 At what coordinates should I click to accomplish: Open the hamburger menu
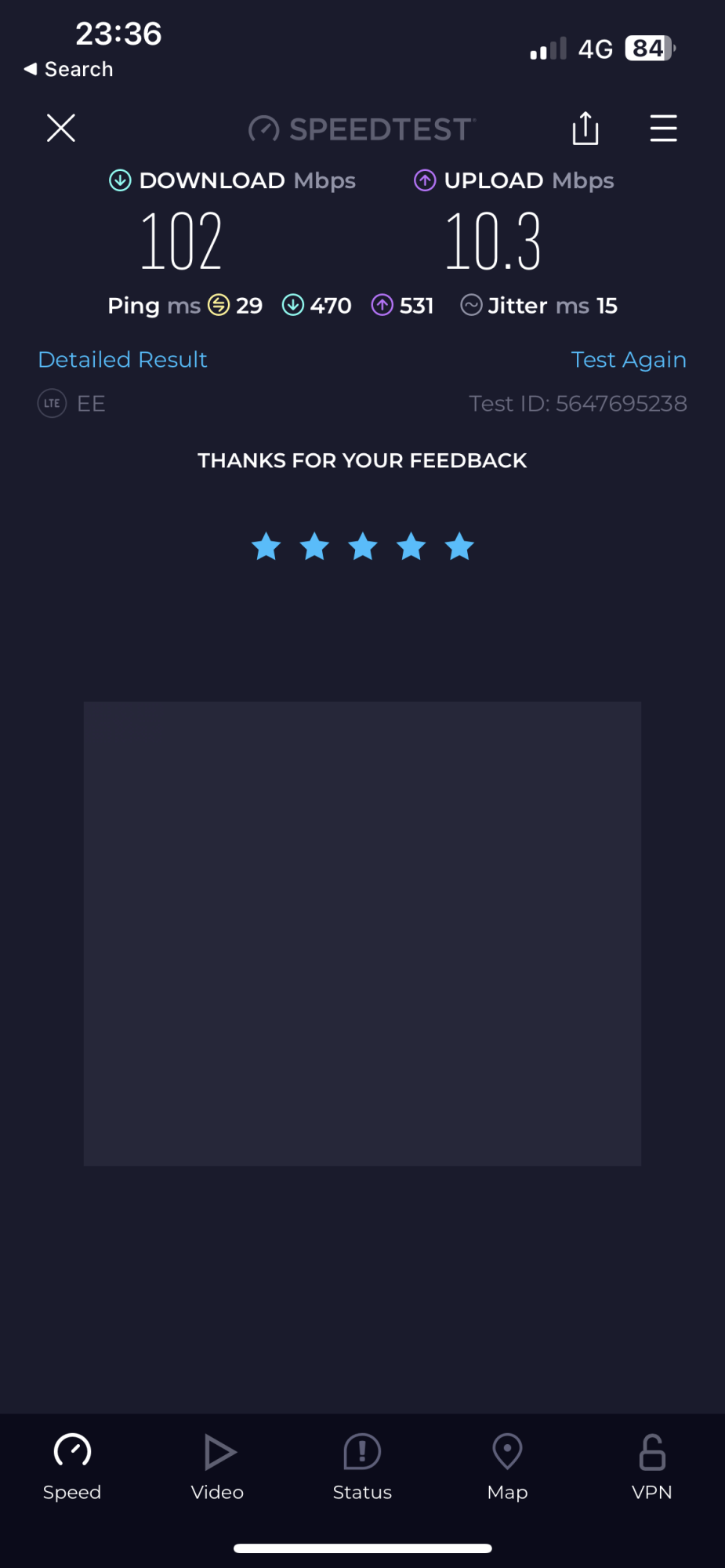point(663,128)
